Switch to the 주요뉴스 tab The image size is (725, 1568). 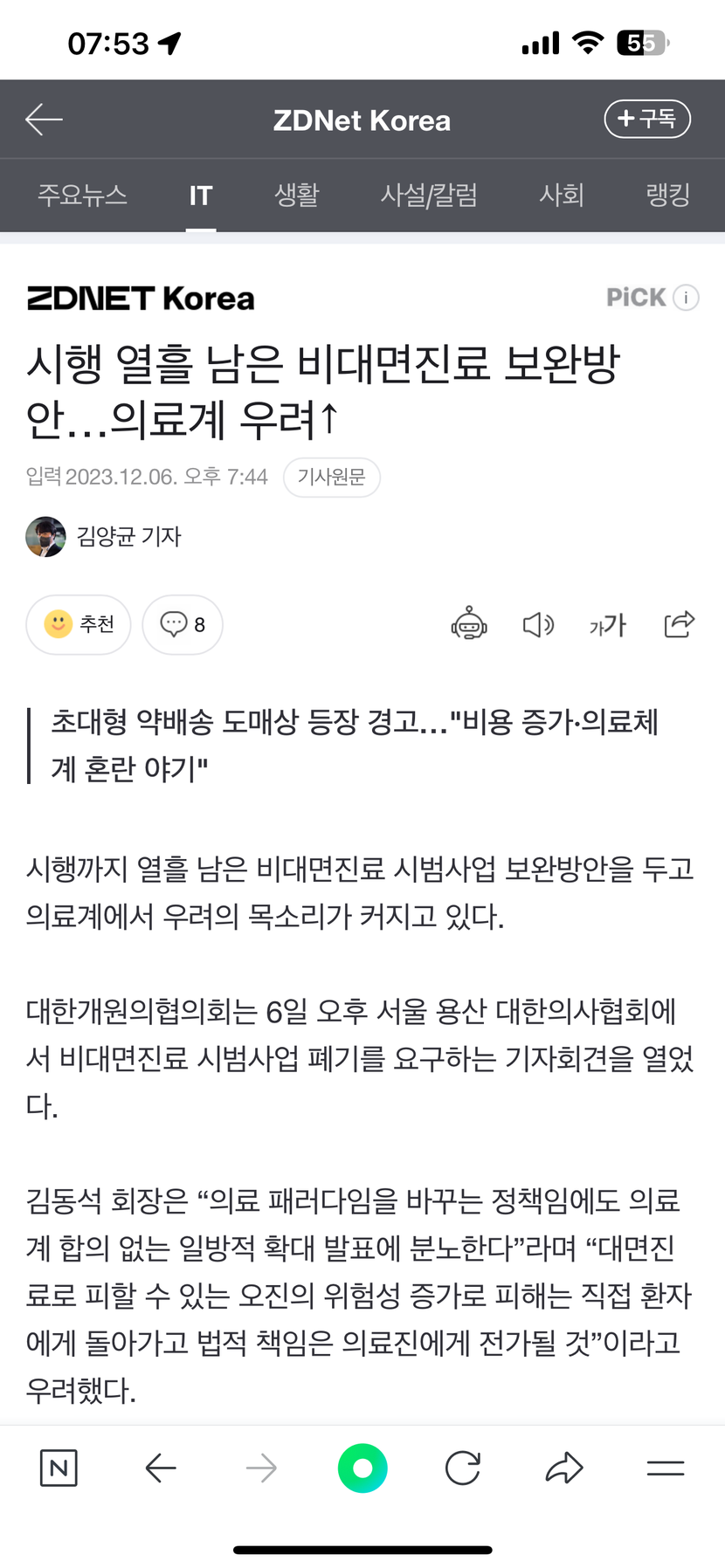82,195
